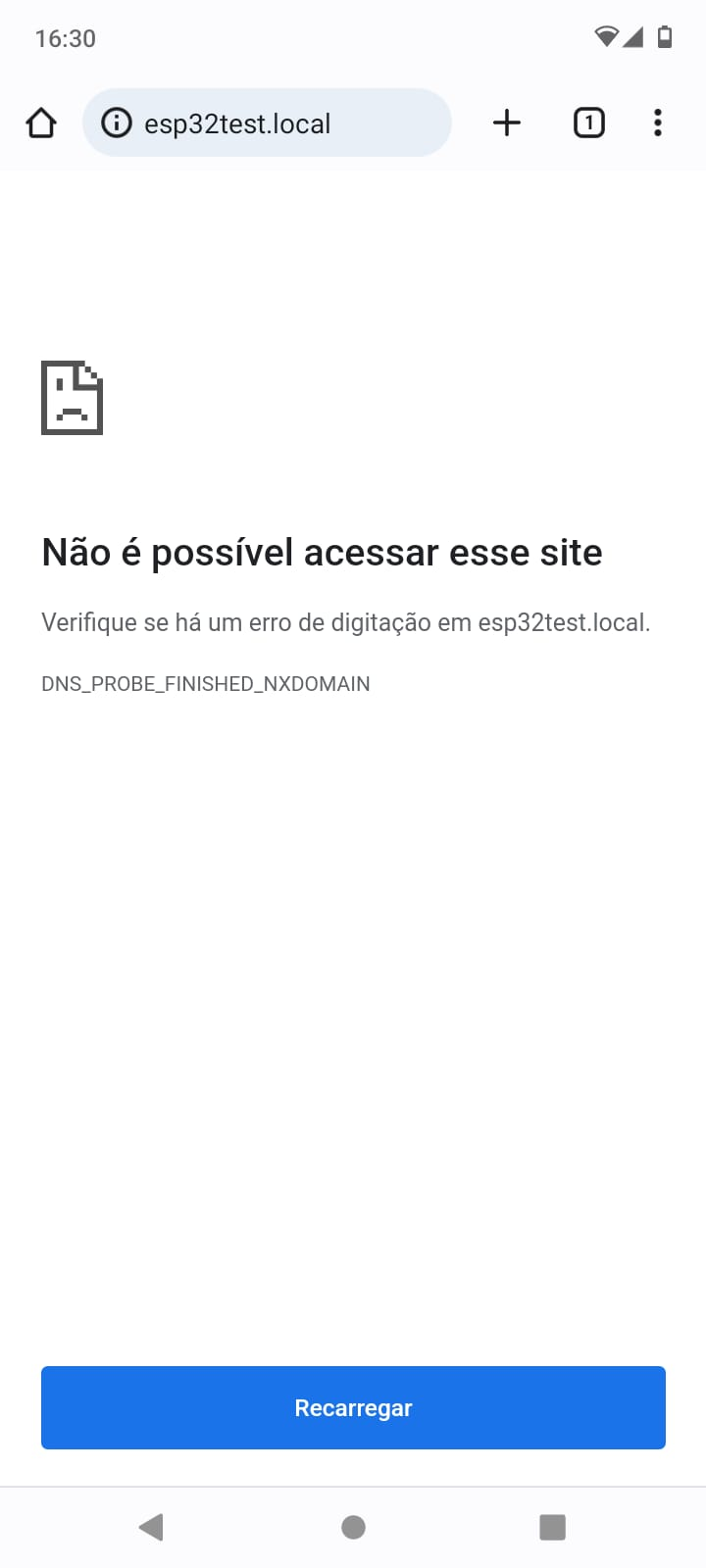
Task: Open the tab switcher showing 1 tab
Action: tap(588, 122)
